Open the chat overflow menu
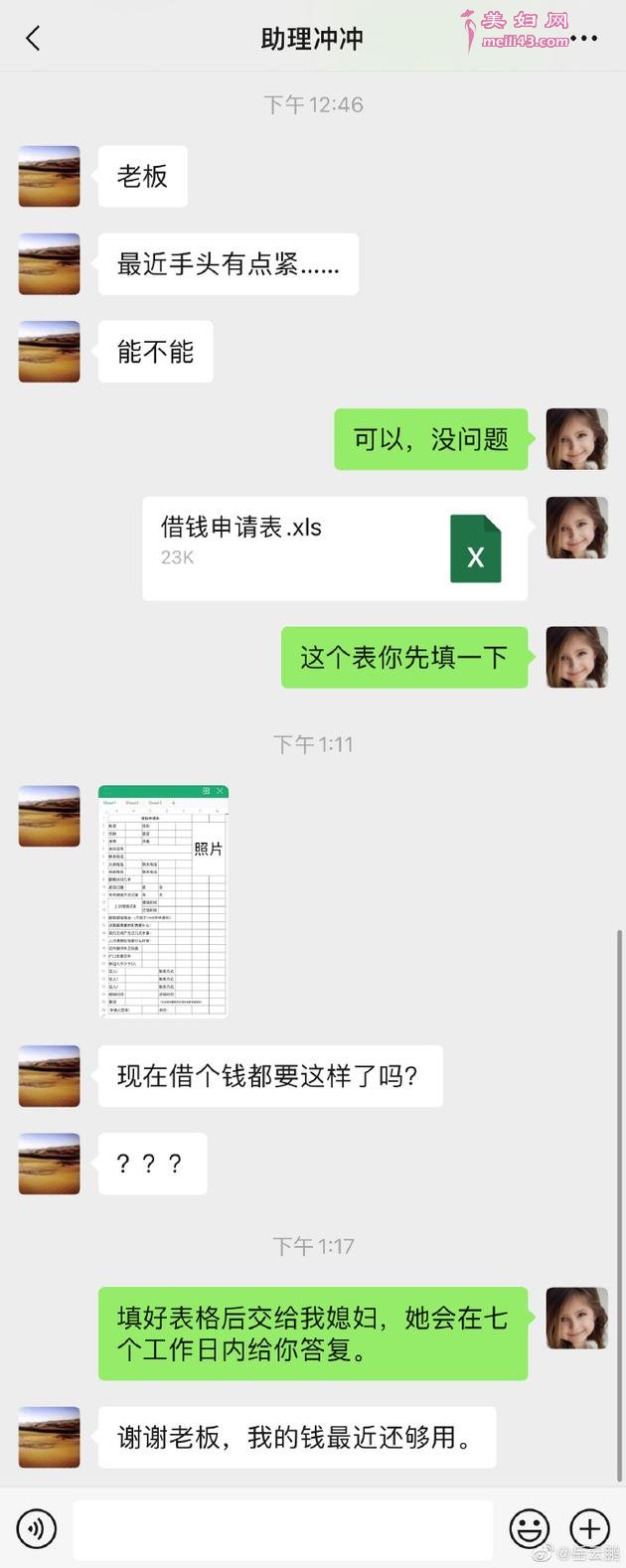626x1568 pixels. [x=587, y=39]
